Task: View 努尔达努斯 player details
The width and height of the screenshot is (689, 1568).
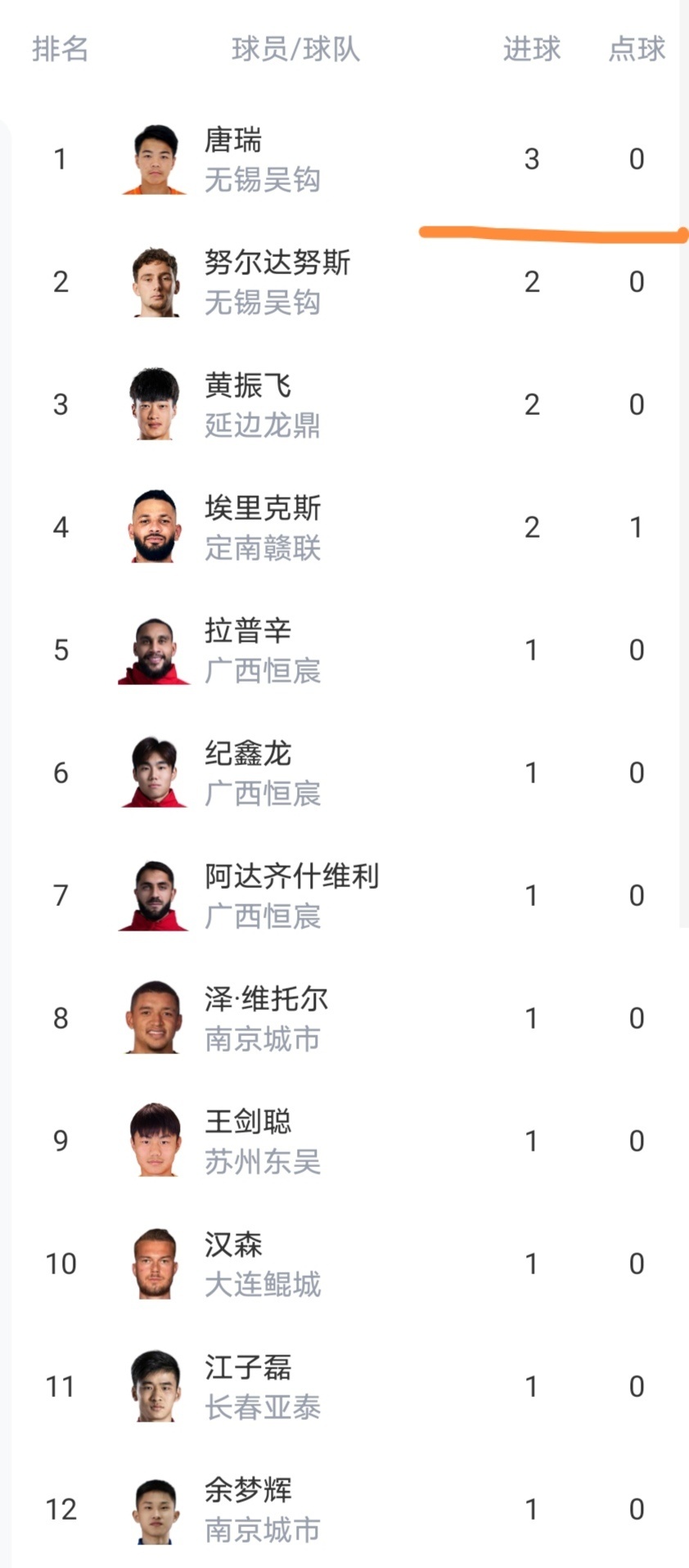Action: coord(277,264)
